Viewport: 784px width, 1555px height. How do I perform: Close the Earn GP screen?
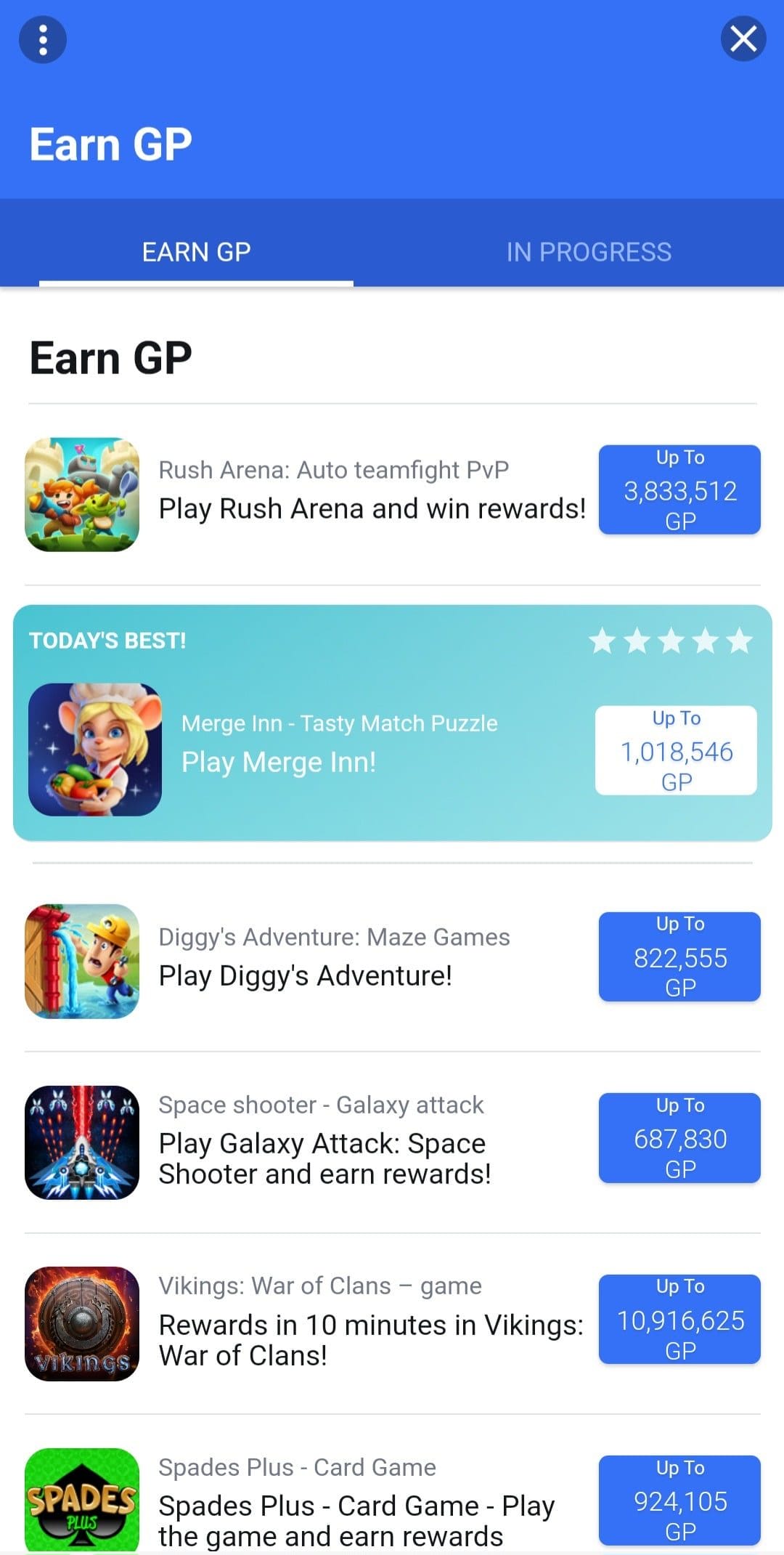pyautogui.click(x=743, y=38)
